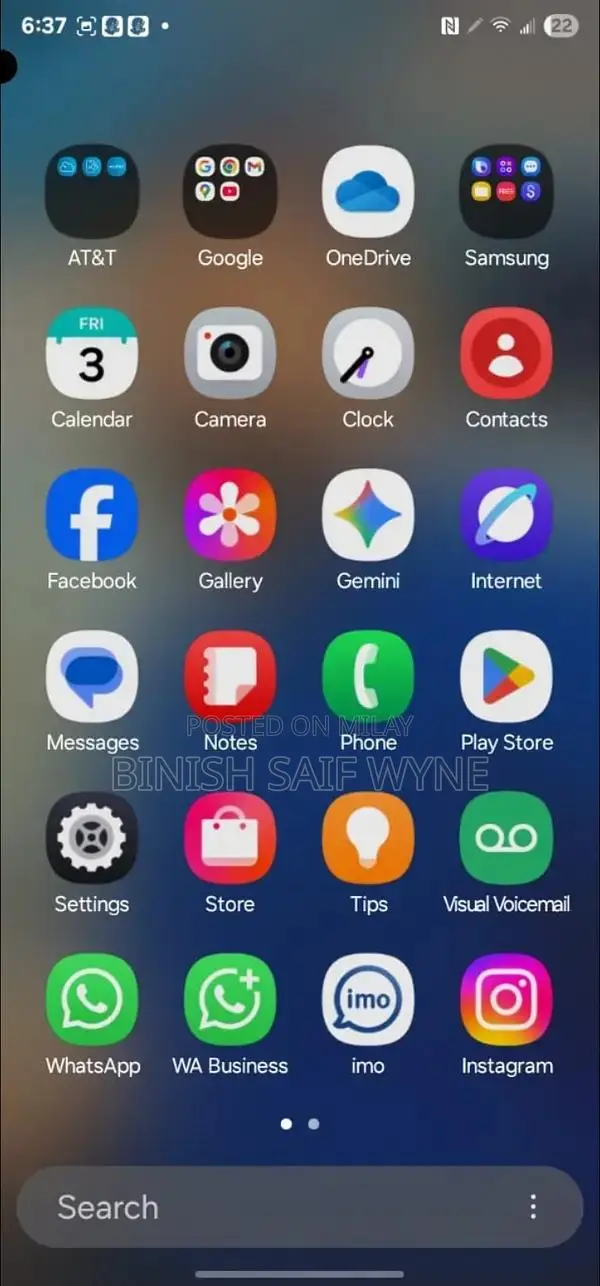The width and height of the screenshot is (600, 1286).
Task: Launch Facebook
Action: point(92,515)
